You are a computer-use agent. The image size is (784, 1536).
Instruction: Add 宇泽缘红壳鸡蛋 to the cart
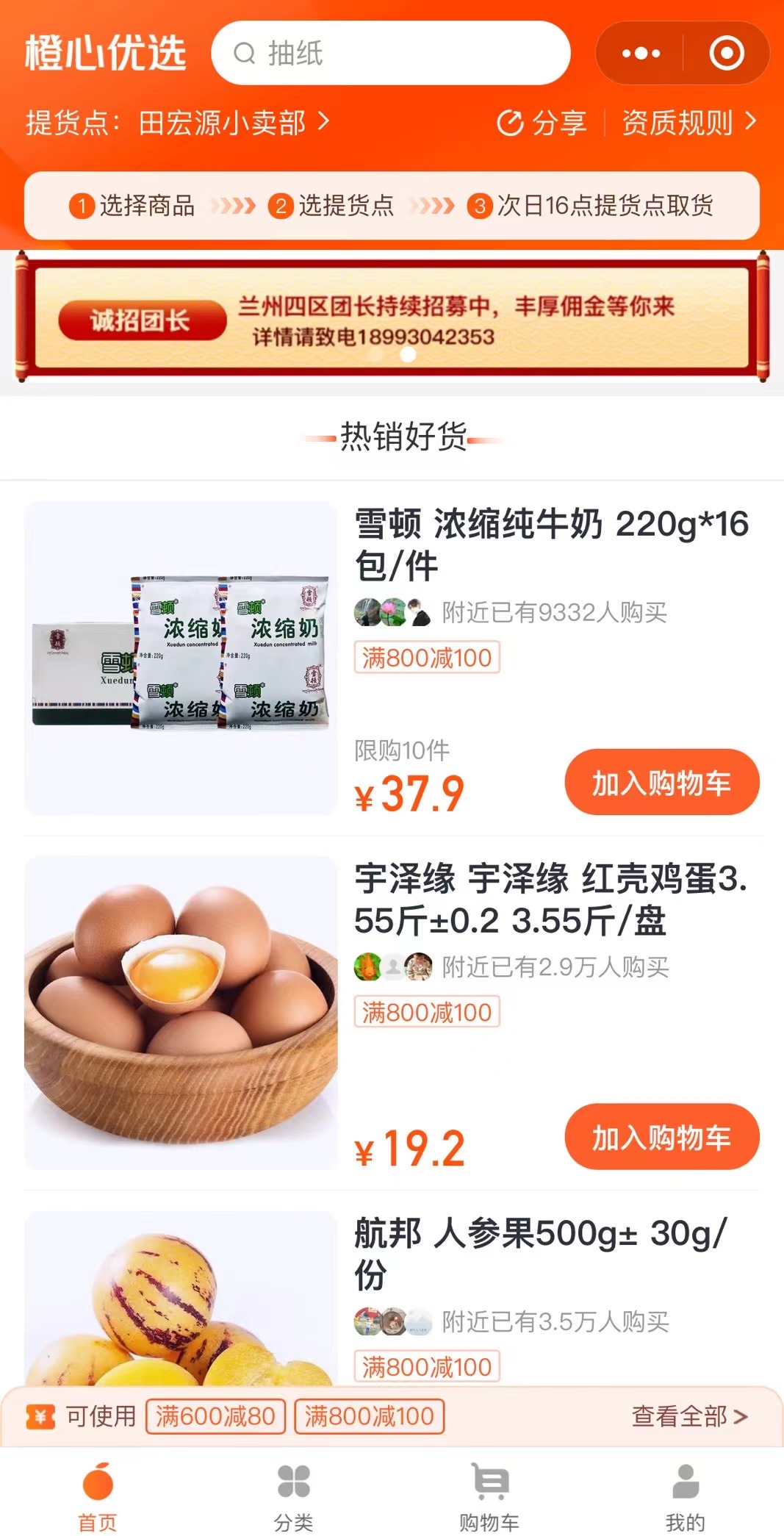[661, 1136]
